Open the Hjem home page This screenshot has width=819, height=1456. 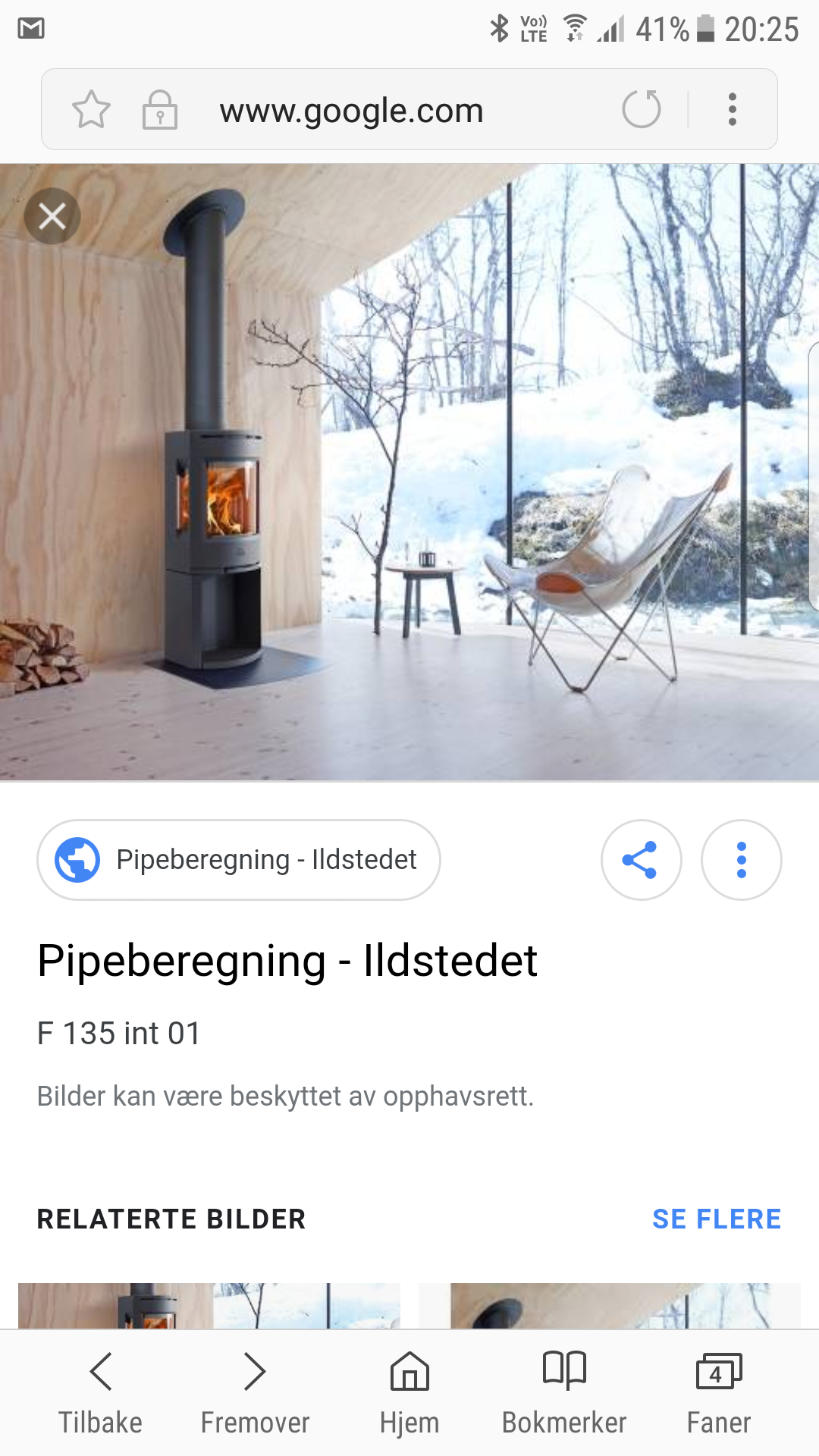coord(409,1394)
